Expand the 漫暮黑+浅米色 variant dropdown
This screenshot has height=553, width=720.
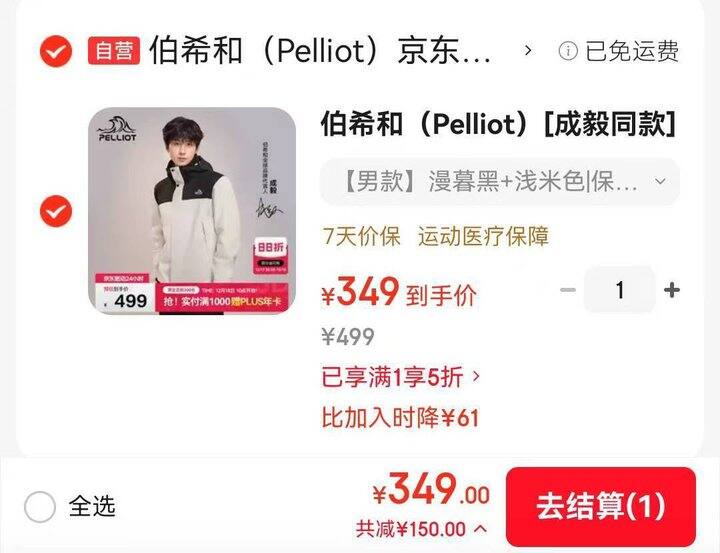coord(499,182)
